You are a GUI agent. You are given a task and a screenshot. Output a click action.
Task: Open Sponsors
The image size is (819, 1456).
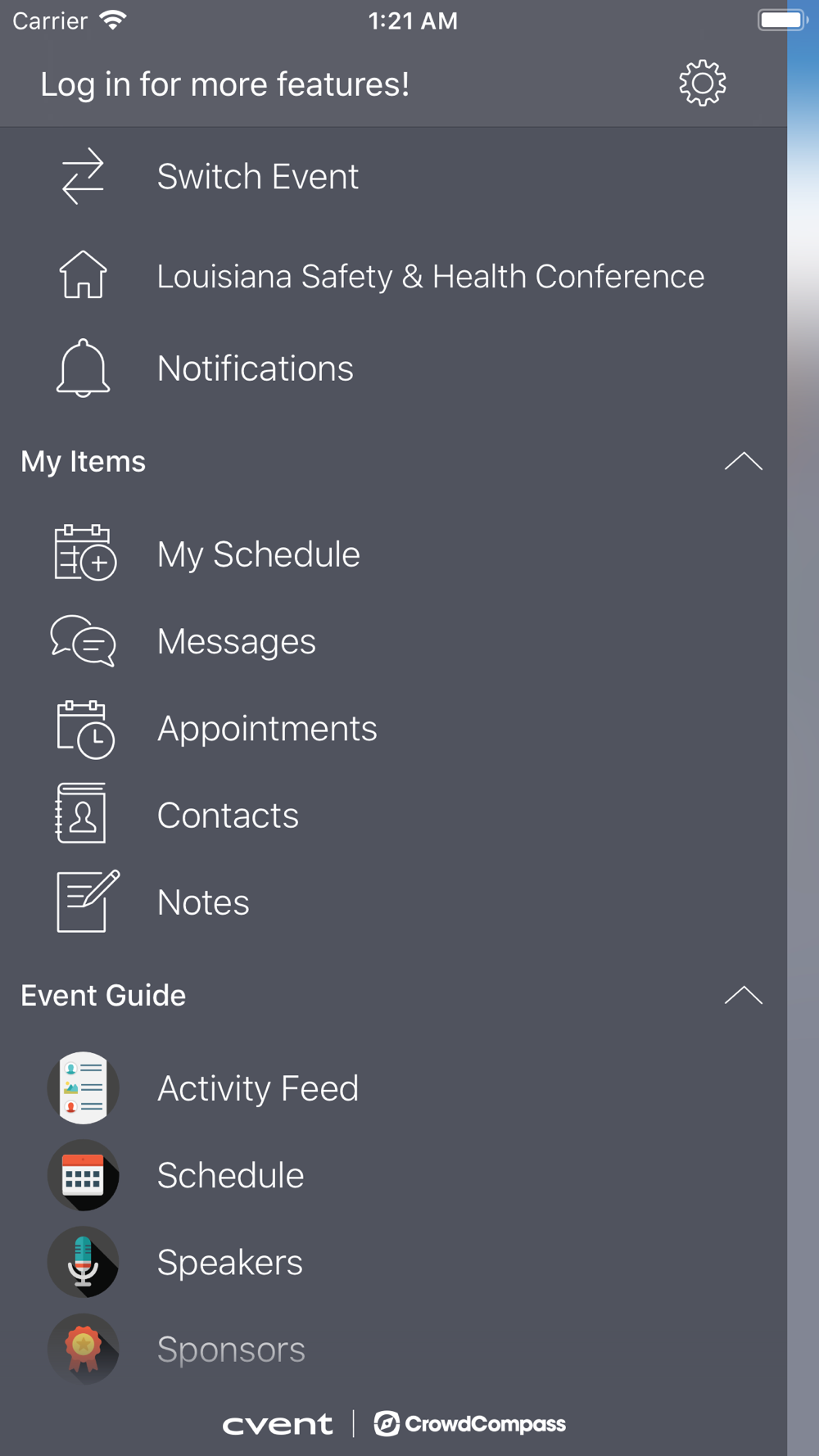click(393, 1349)
